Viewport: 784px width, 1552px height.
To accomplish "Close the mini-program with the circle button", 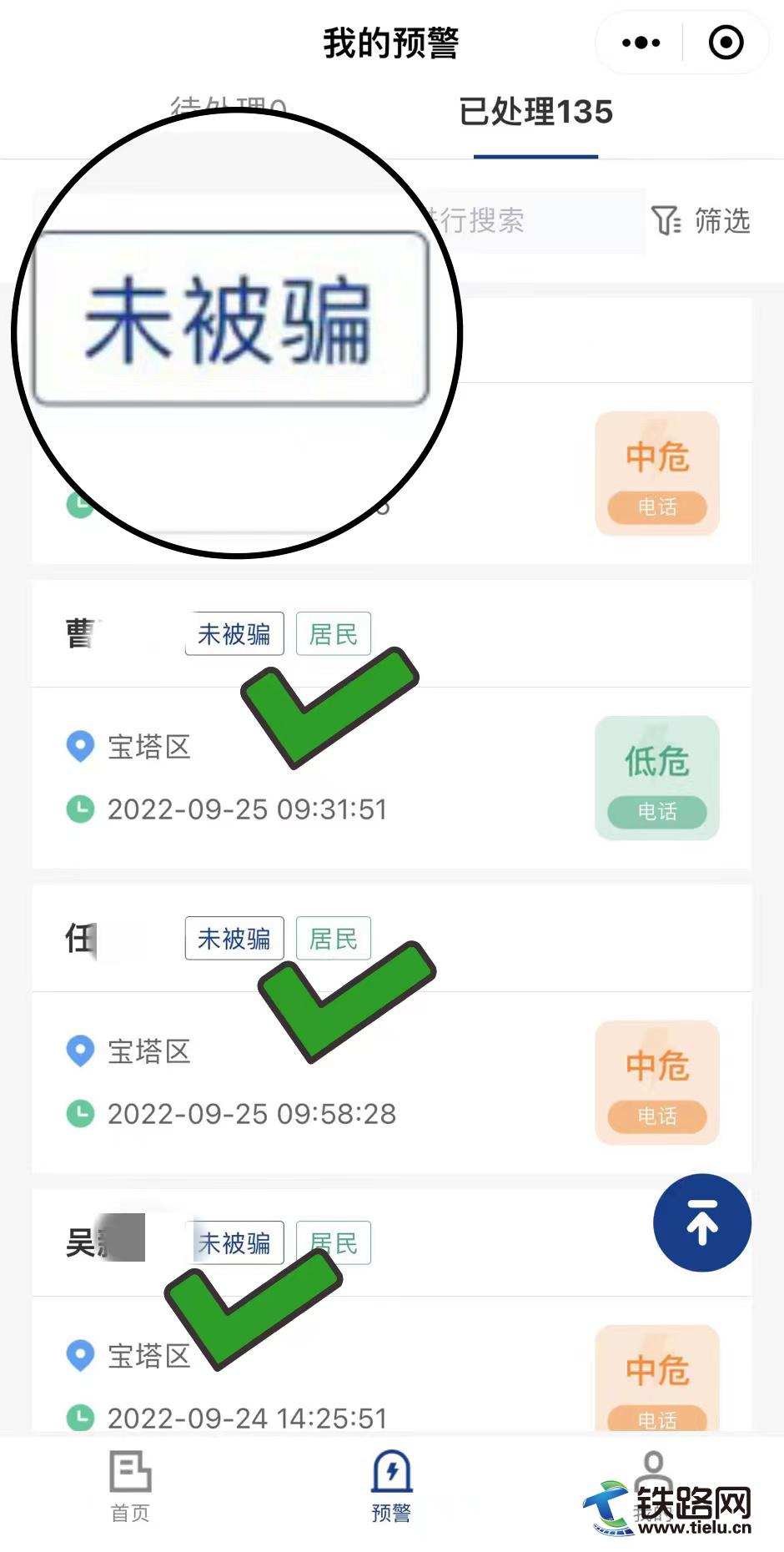I will coord(726,43).
